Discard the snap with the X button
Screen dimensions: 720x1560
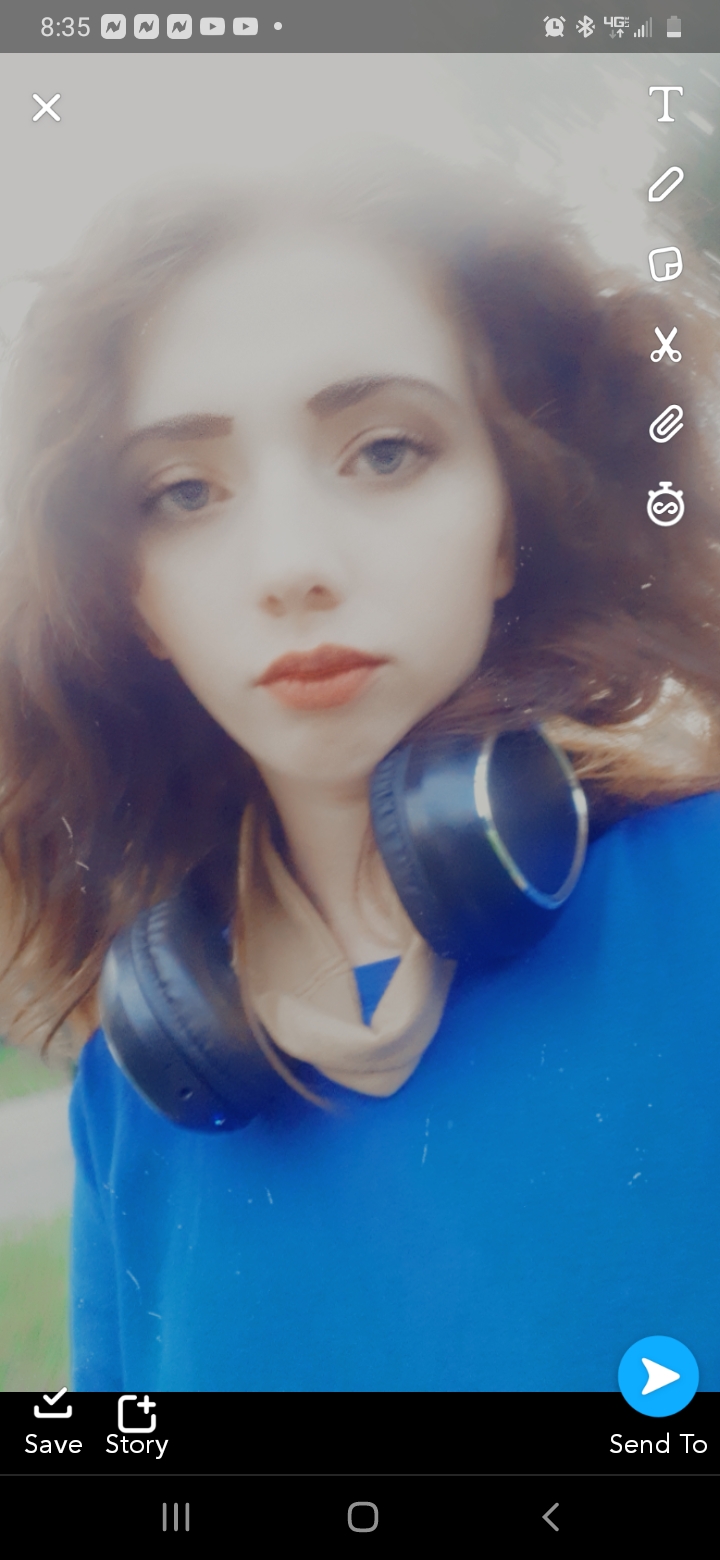pos(47,108)
